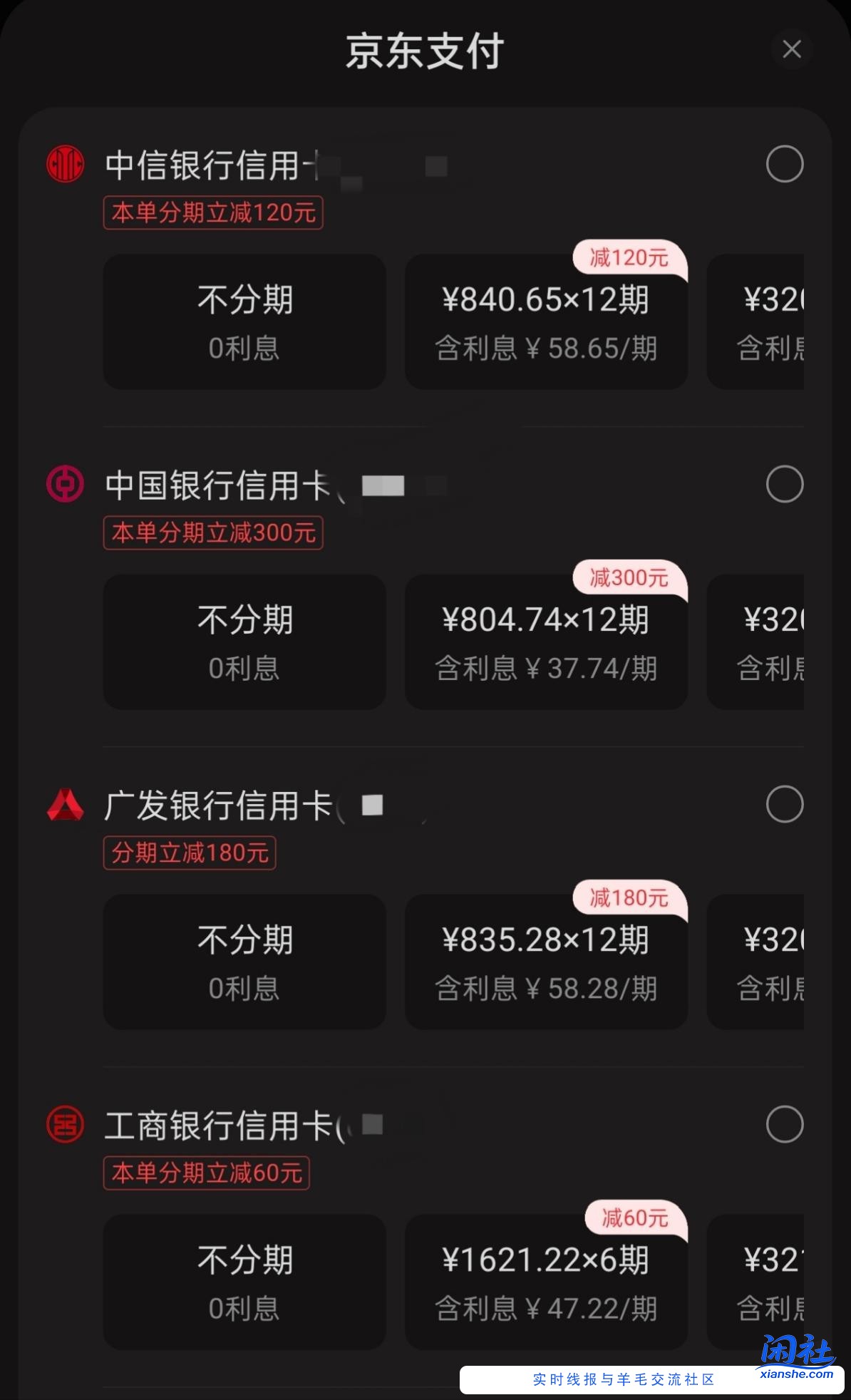Choose 不分期 under 广发银行信用卡

click(244, 962)
